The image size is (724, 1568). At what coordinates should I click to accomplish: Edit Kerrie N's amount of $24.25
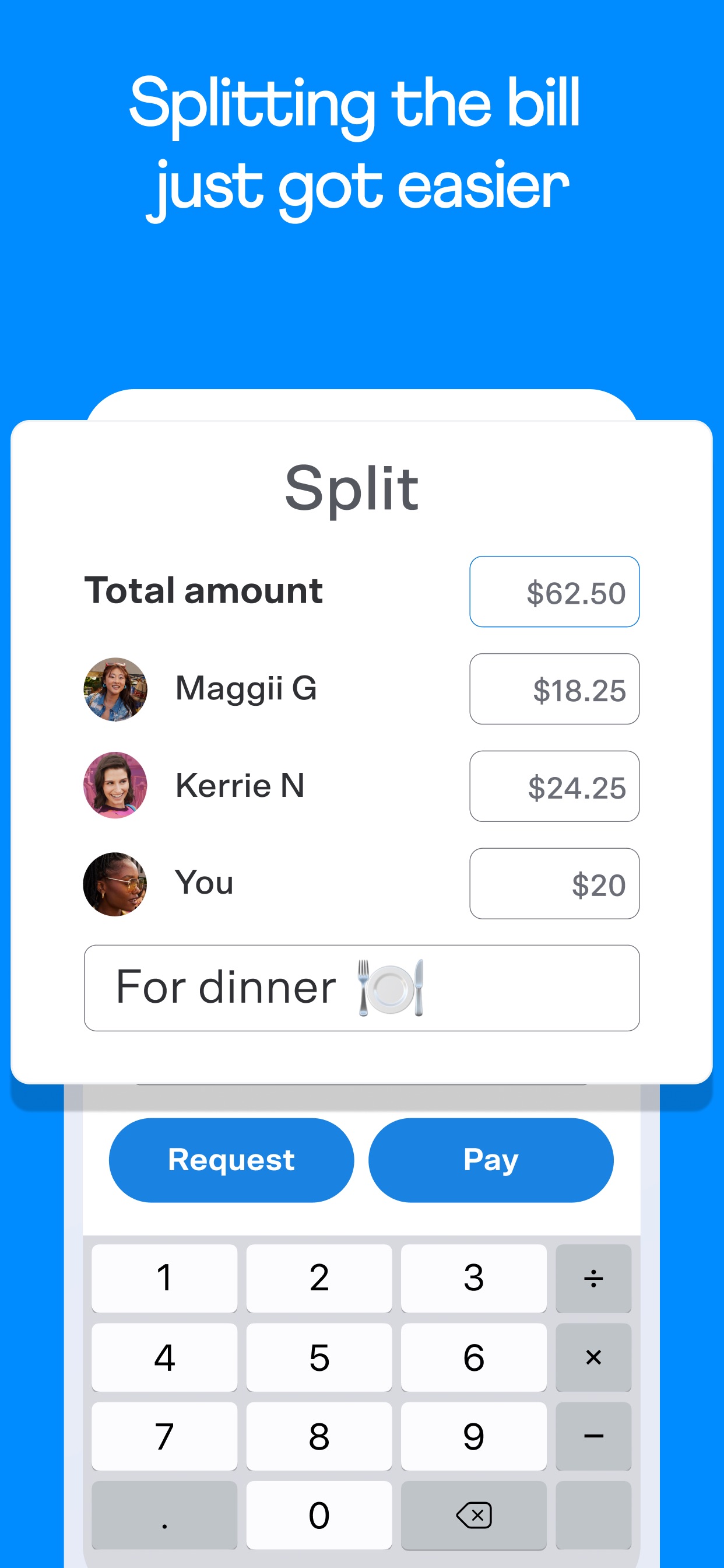(554, 786)
